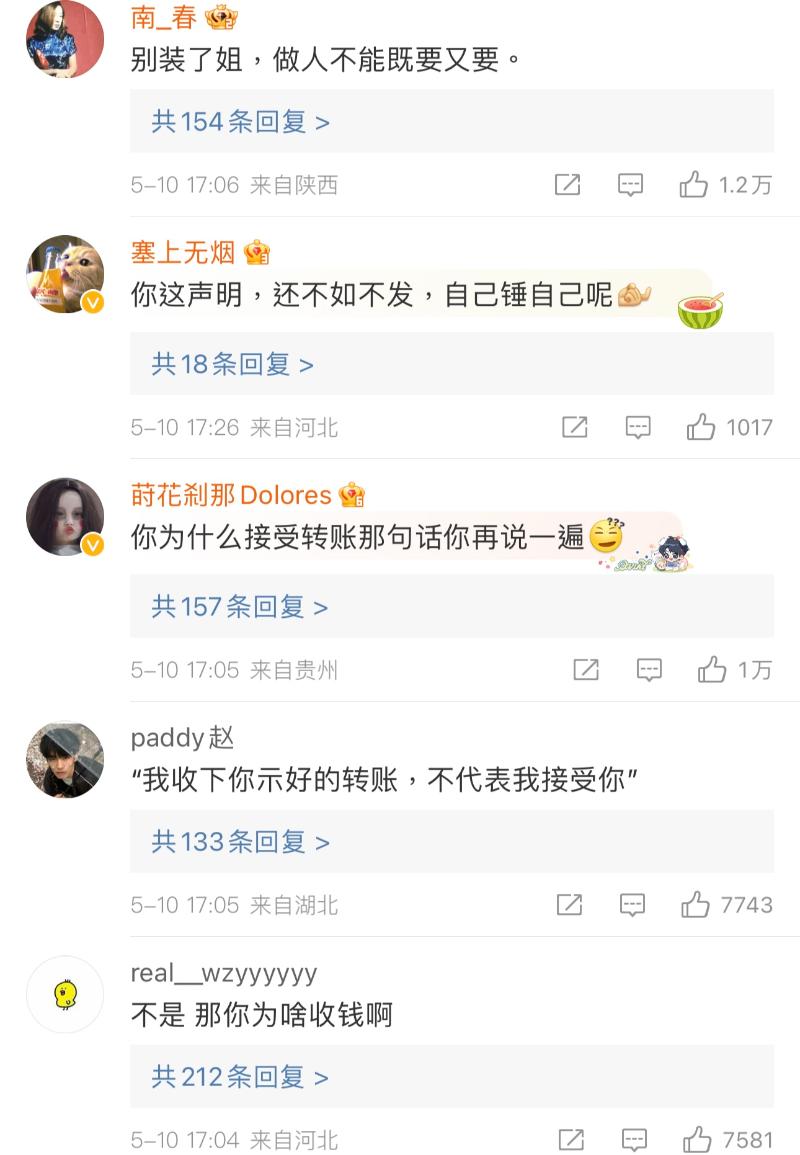Repost 塞上无烟's comment

click(575, 428)
